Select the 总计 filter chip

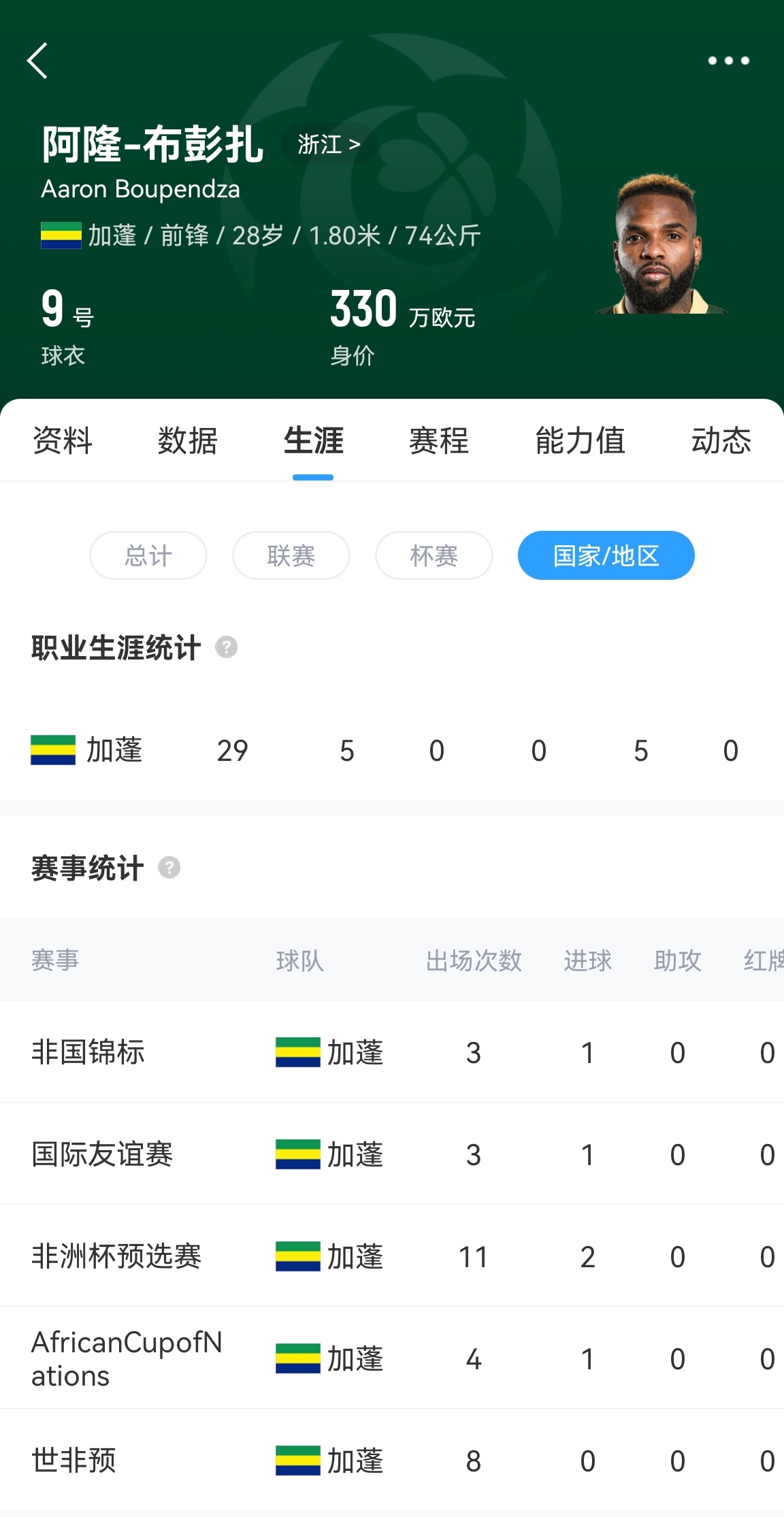[148, 555]
